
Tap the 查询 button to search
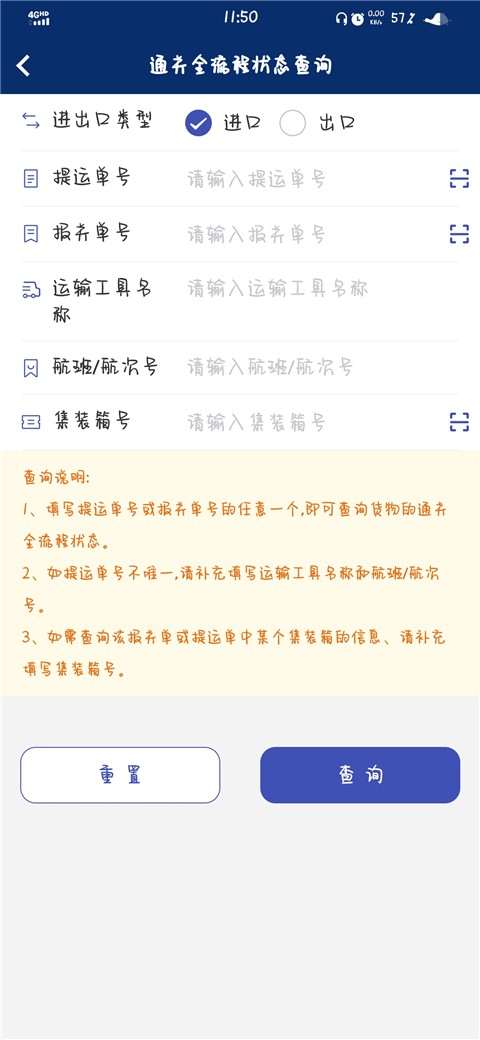click(x=360, y=775)
